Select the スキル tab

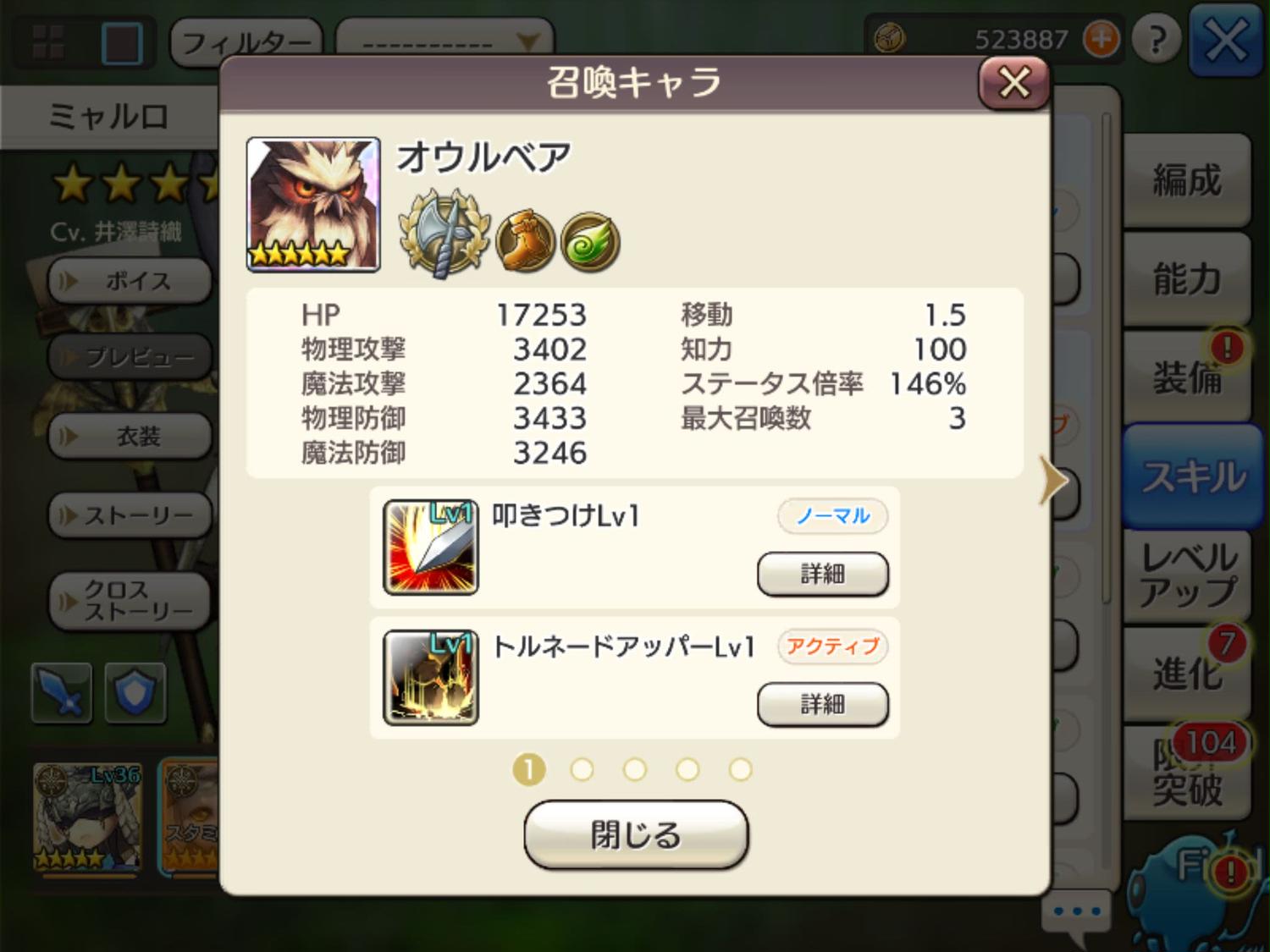click(1192, 476)
